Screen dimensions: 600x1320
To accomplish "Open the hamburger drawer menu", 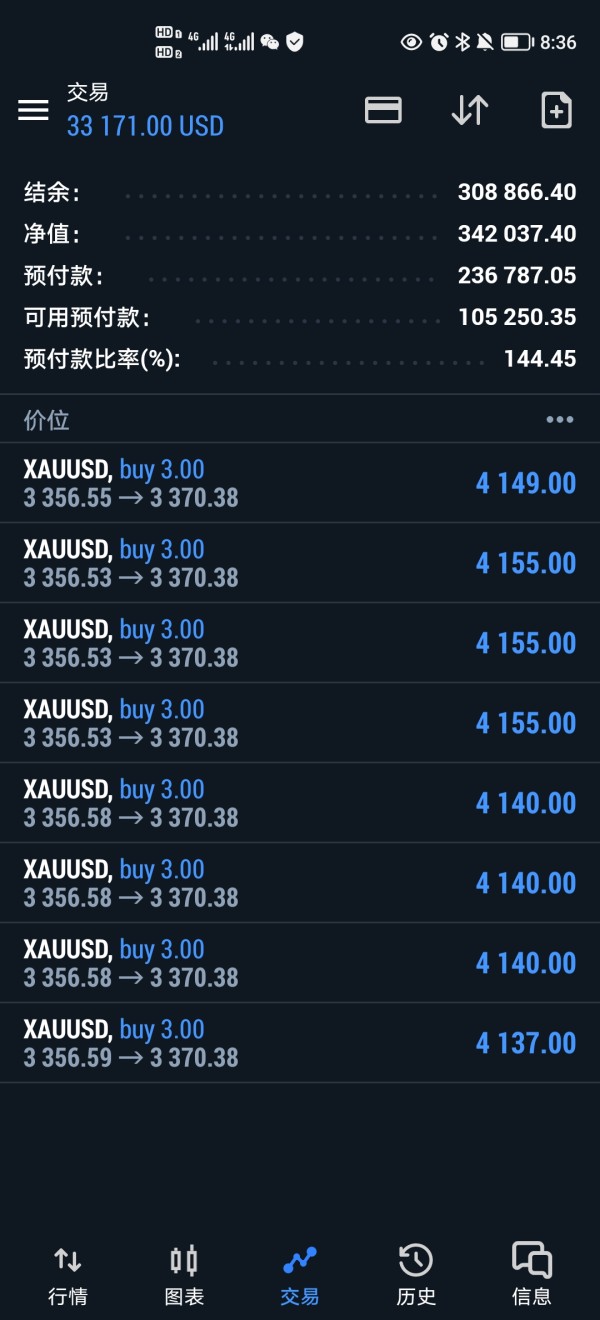I will 33,110.
